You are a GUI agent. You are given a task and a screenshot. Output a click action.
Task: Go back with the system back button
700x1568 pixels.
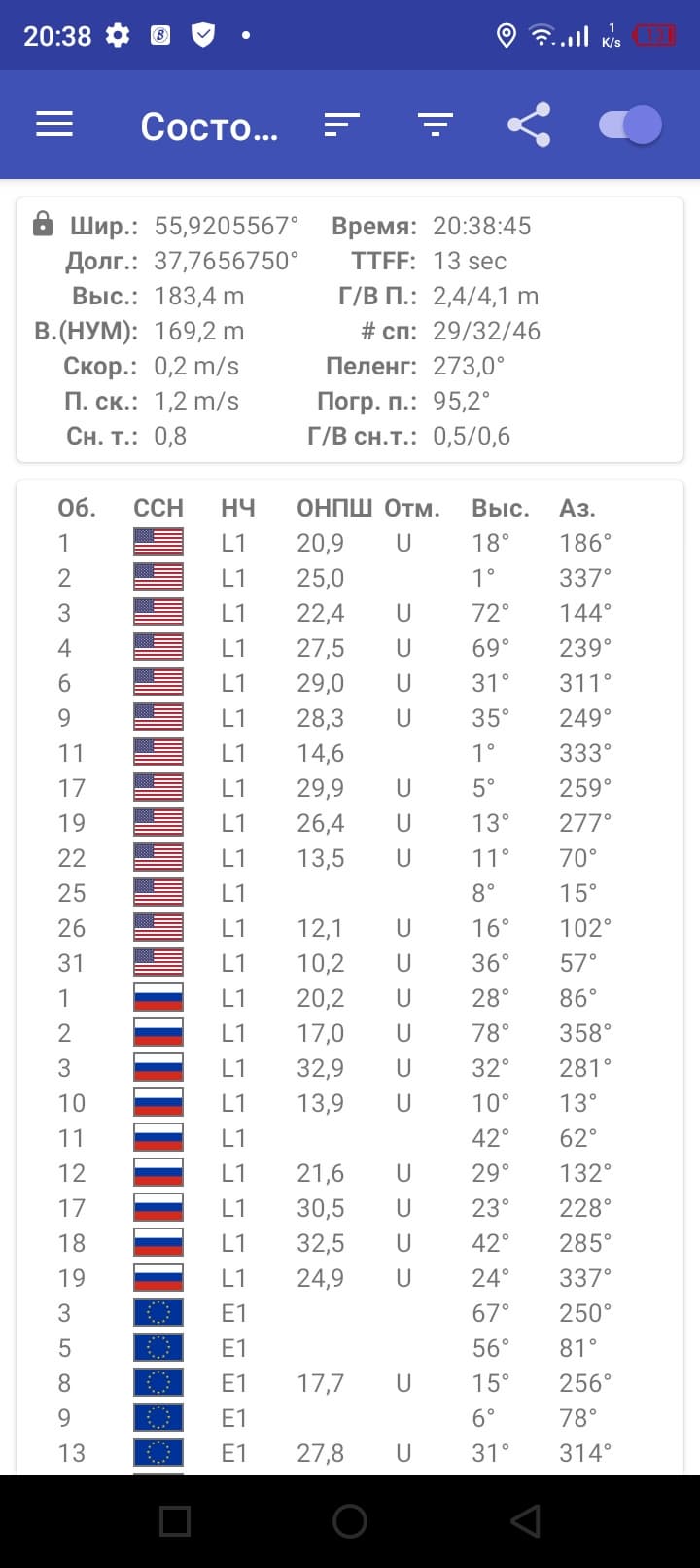(525, 1520)
